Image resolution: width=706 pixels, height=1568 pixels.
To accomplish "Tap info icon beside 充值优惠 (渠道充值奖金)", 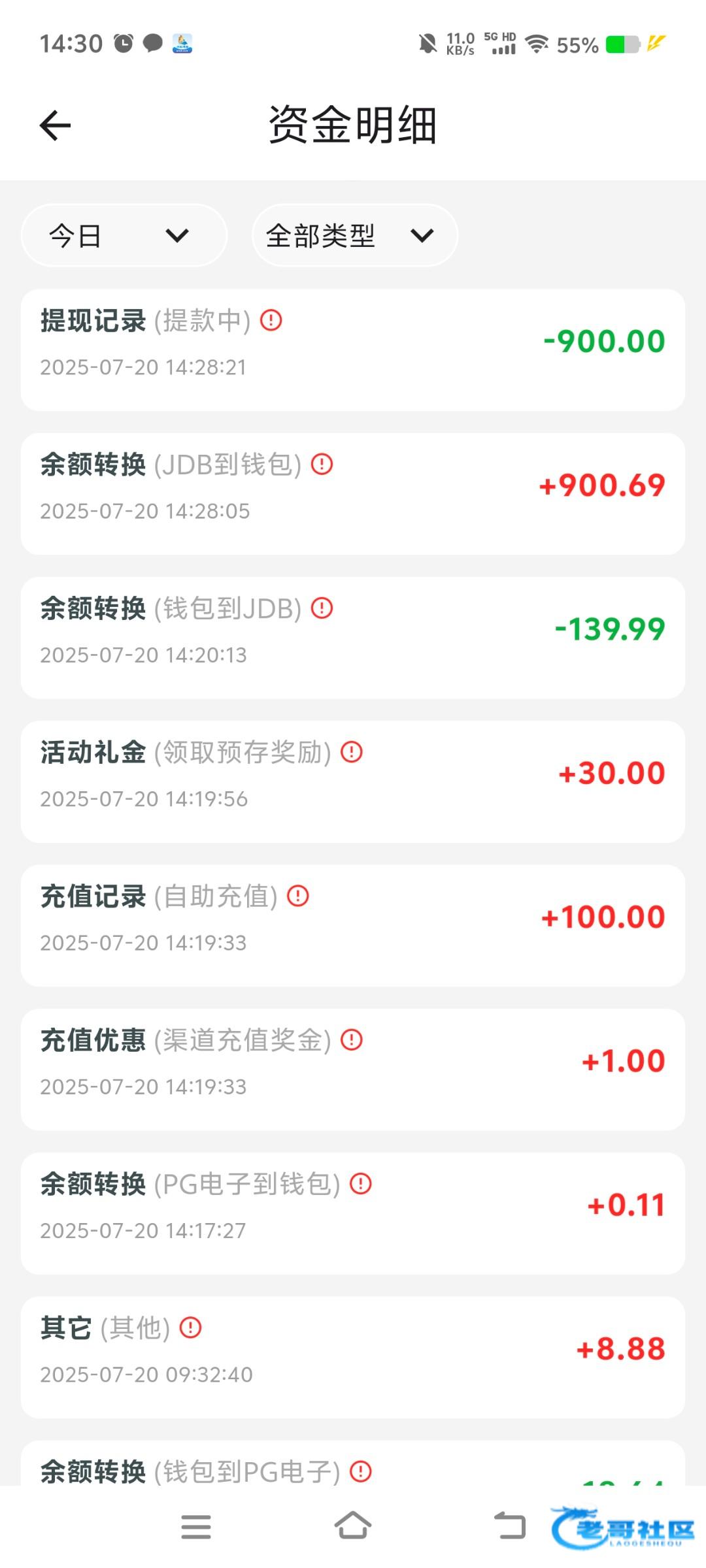I will pyautogui.click(x=352, y=1039).
